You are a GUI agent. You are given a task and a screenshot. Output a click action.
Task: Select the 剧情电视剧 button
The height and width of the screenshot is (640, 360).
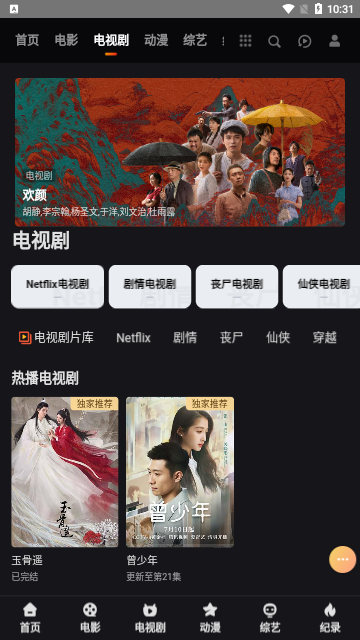[x=150, y=287]
